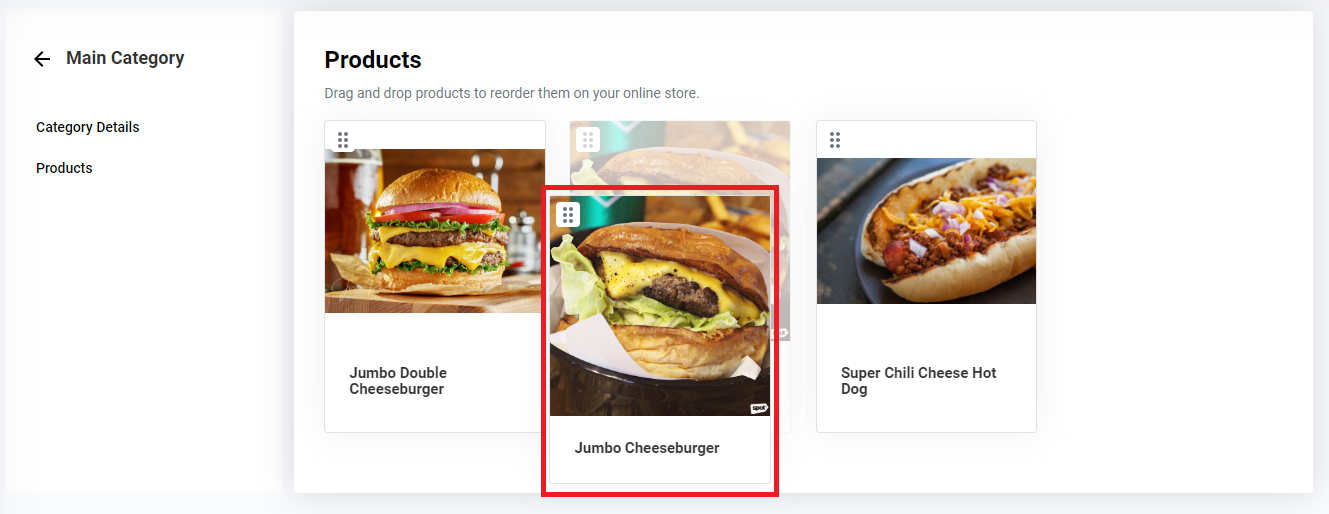
Task: Open the Jumbo Cheeseburger card
Action: tap(660, 340)
